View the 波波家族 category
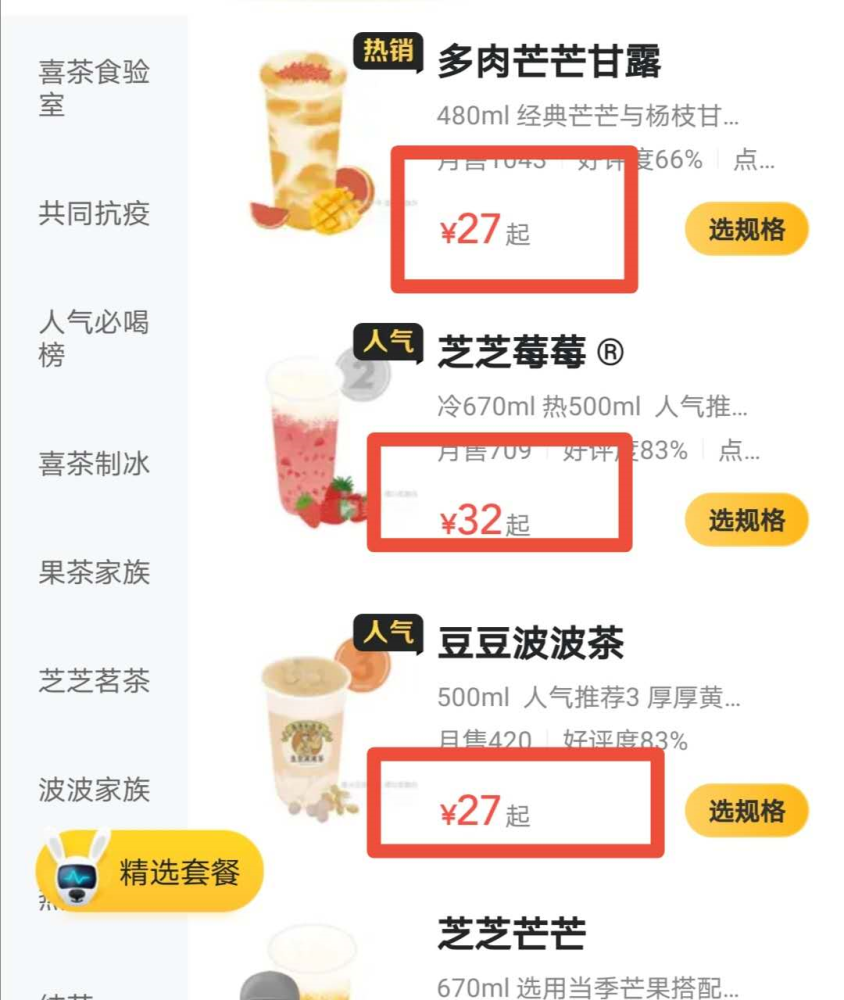The height and width of the screenshot is (1000, 844). click(x=94, y=790)
